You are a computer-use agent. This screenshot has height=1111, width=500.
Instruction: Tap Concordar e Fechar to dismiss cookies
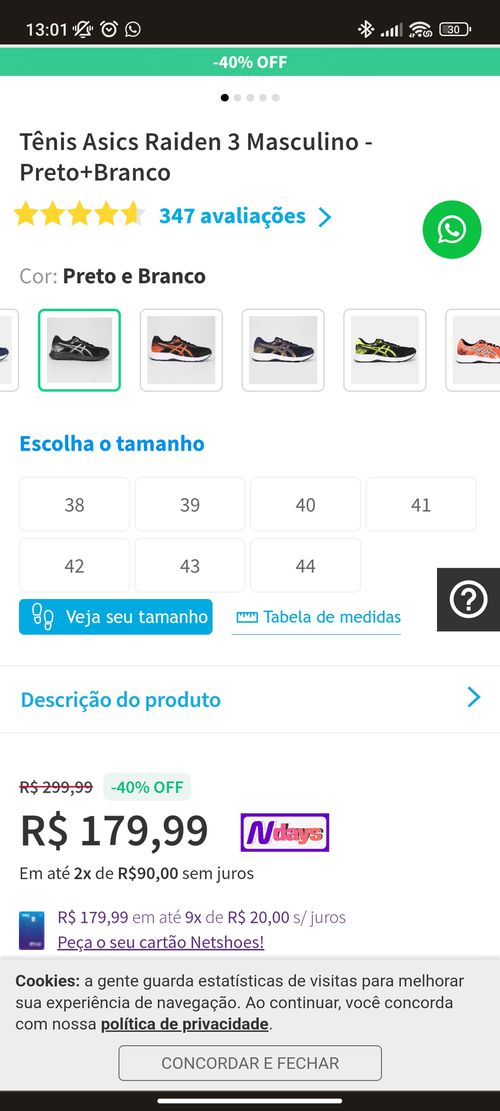(x=250, y=1063)
